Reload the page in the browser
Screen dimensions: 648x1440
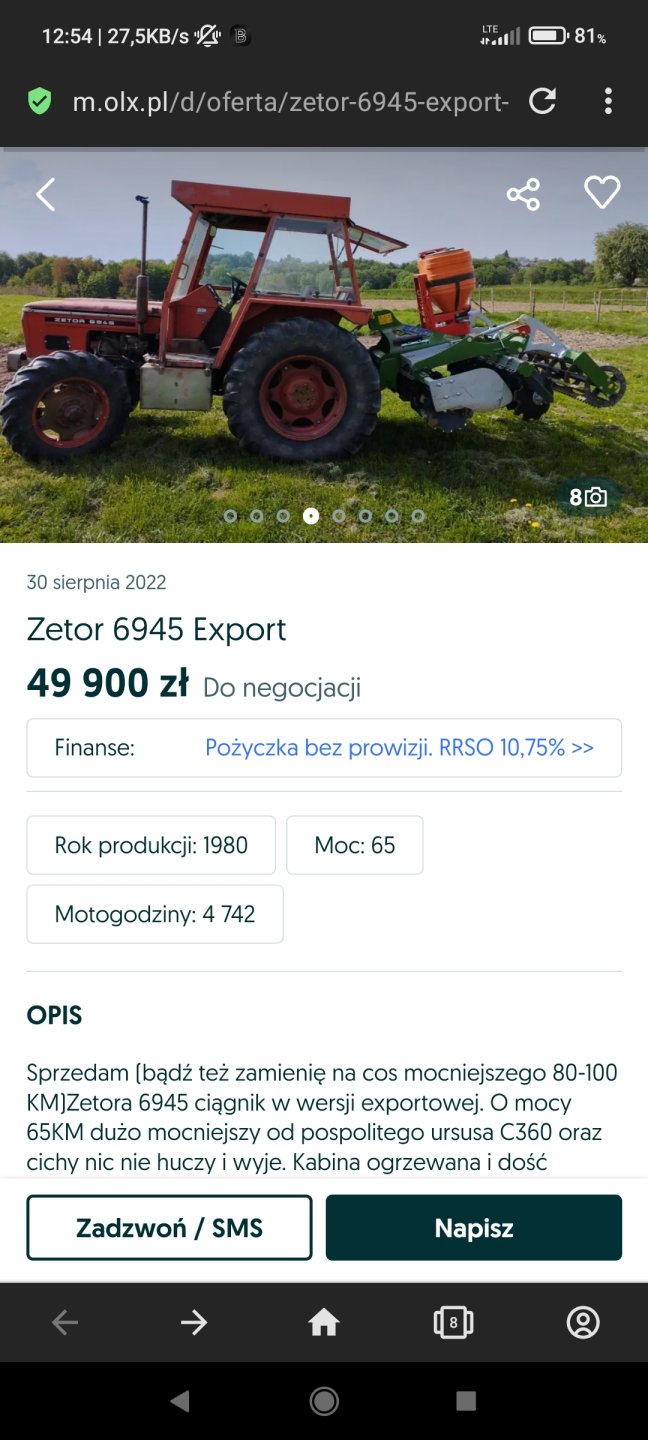pyautogui.click(x=542, y=101)
